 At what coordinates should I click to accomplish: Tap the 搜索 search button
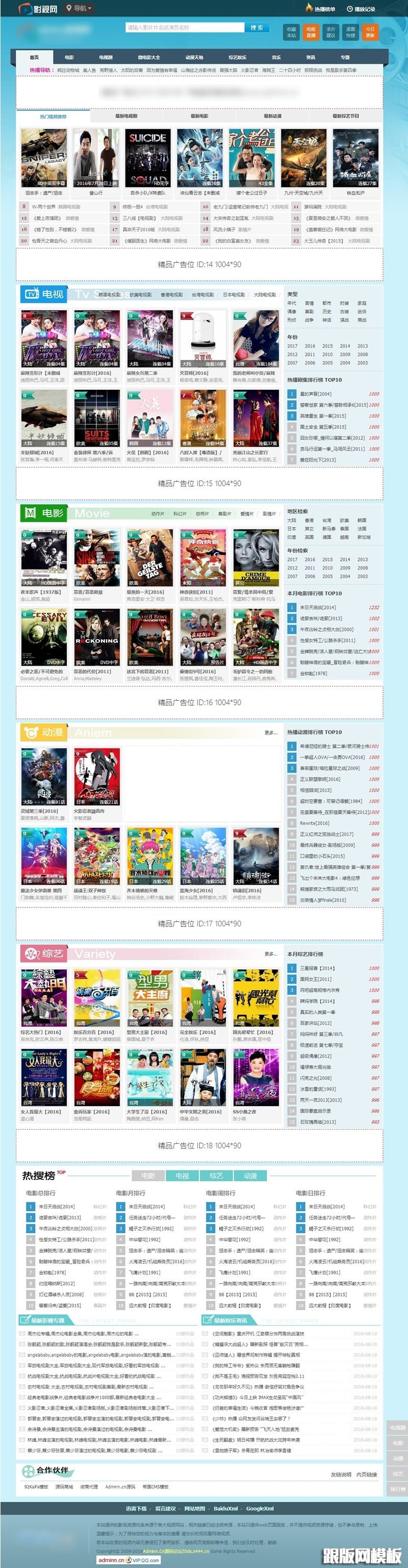(x=257, y=28)
